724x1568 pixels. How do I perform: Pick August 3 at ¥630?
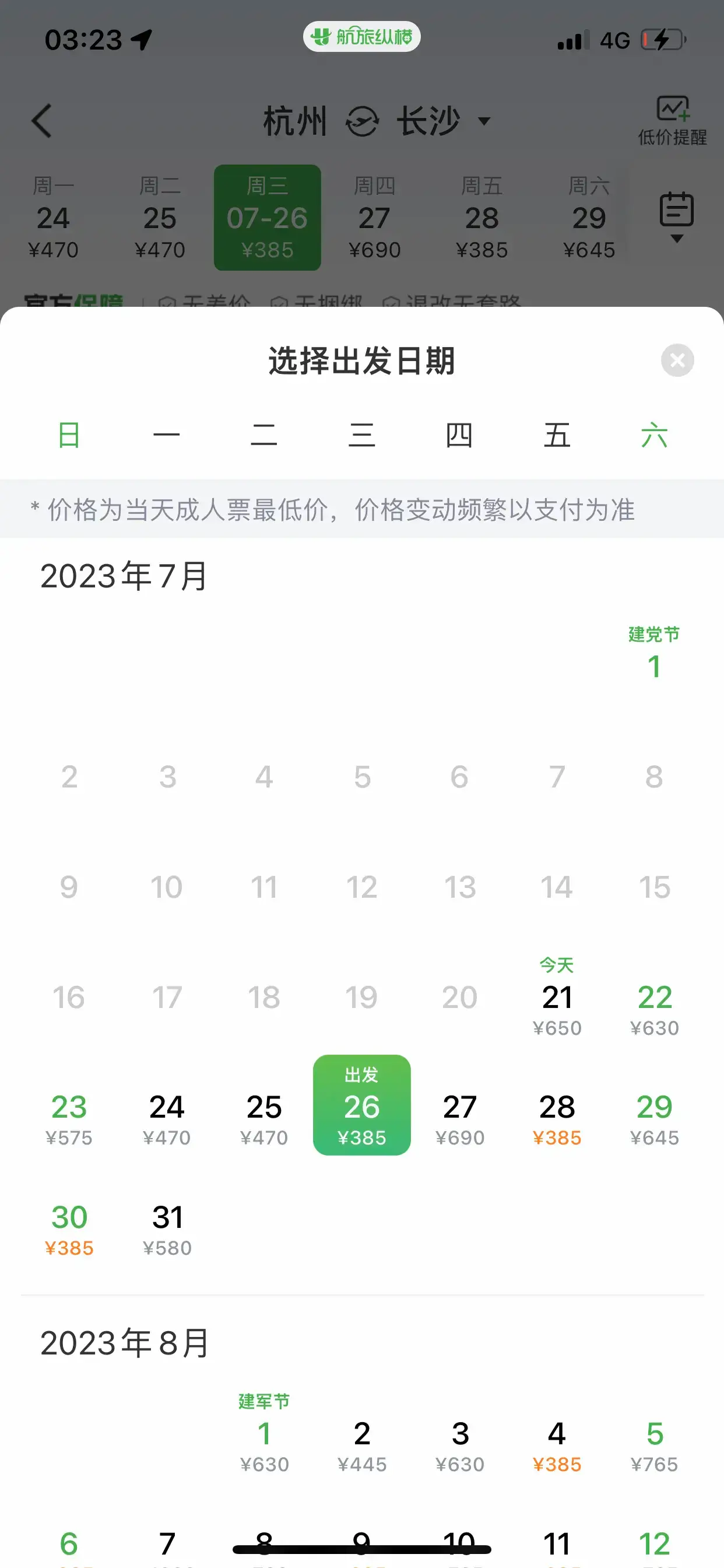tap(459, 1444)
